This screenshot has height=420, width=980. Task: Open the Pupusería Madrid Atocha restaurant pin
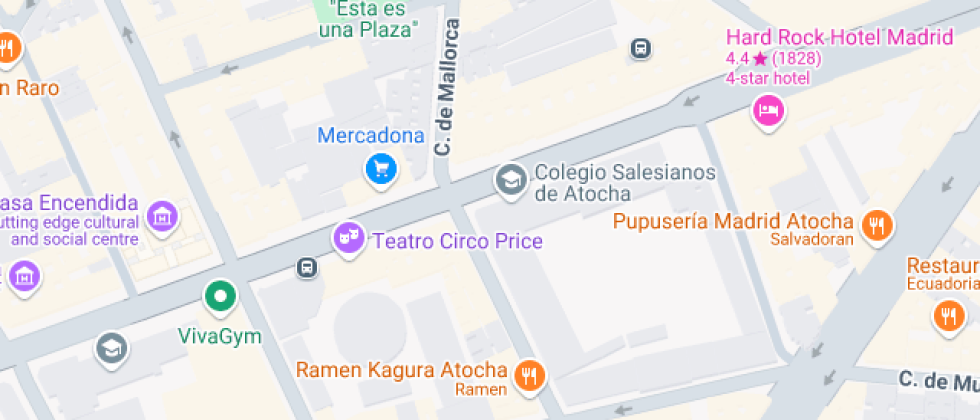pyautogui.click(x=877, y=224)
